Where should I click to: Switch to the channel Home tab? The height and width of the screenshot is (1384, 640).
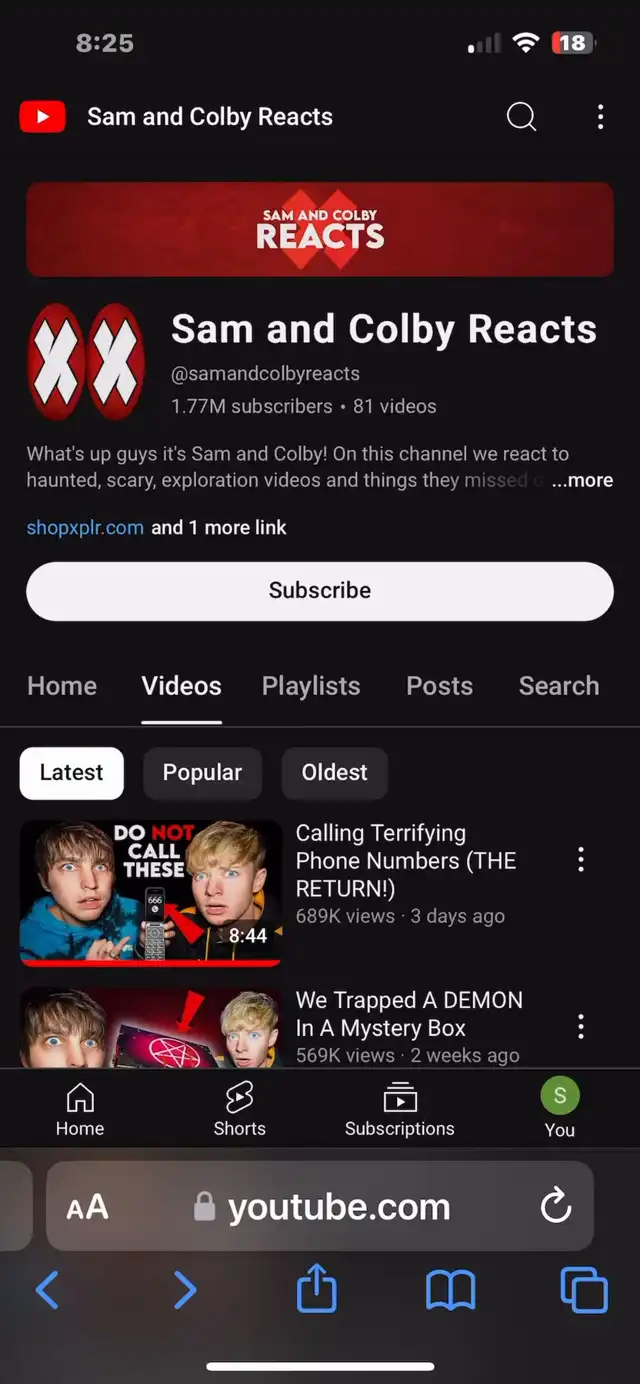coord(62,686)
